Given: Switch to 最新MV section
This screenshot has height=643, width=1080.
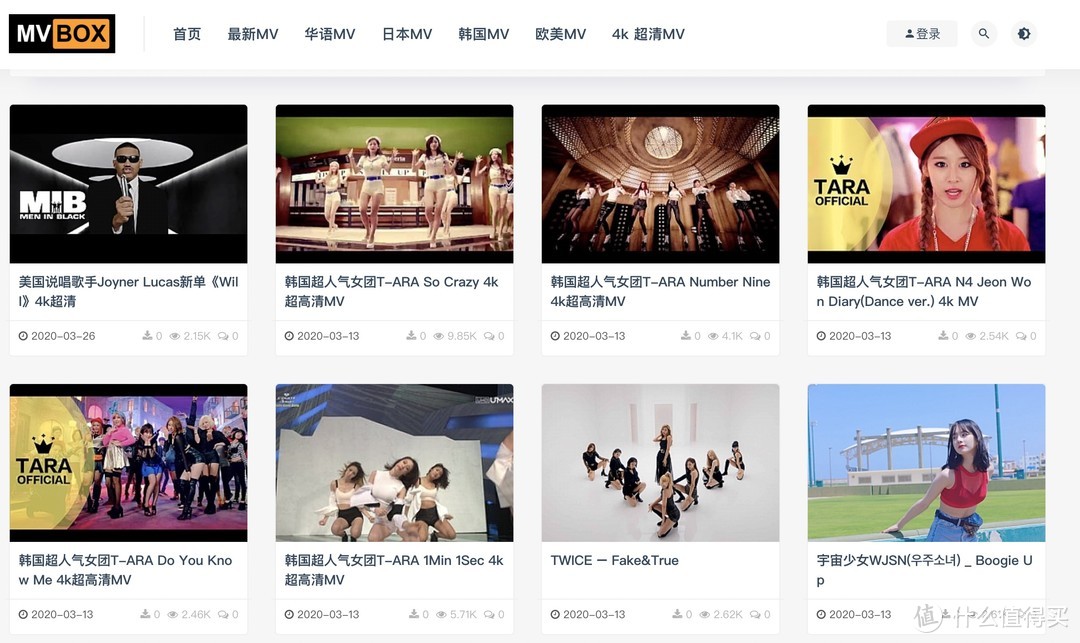Looking at the screenshot, I should click(x=252, y=34).
